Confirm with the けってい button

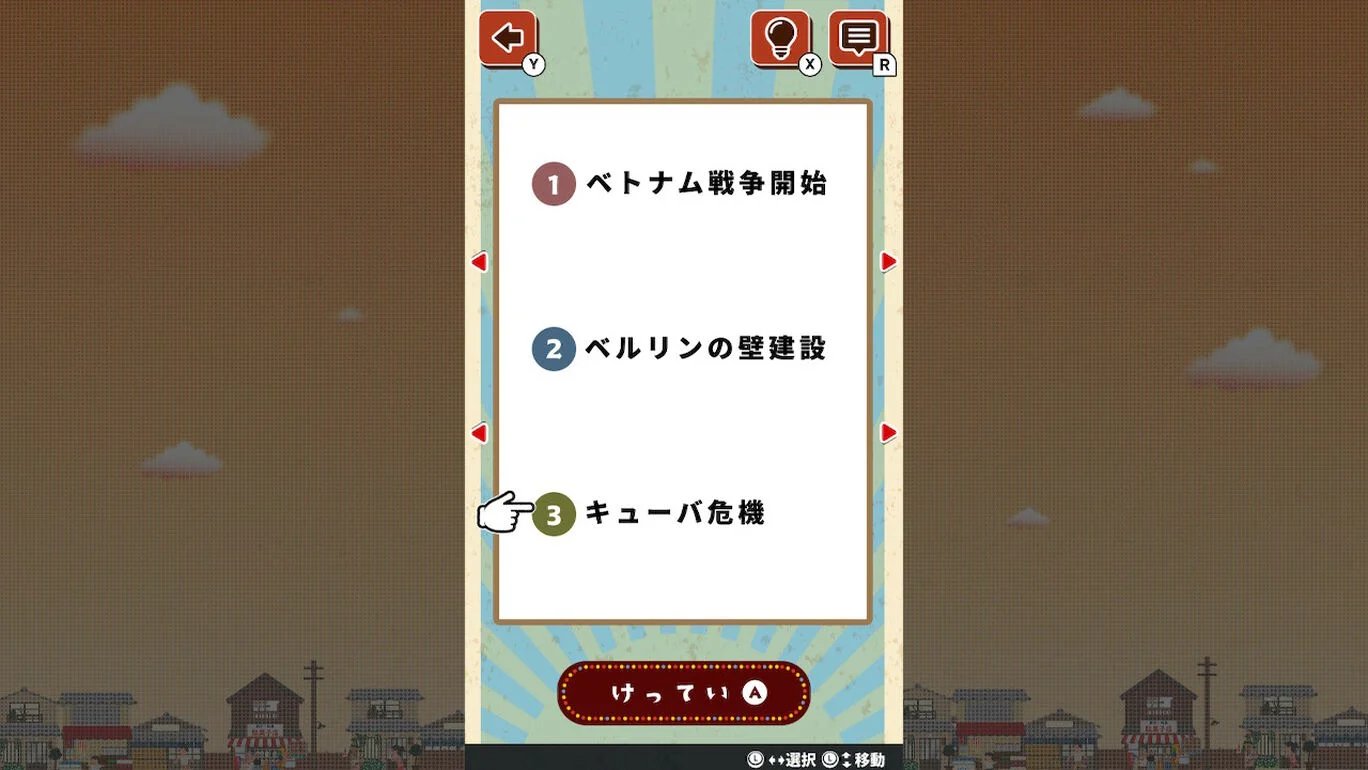click(x=683, y=693)
